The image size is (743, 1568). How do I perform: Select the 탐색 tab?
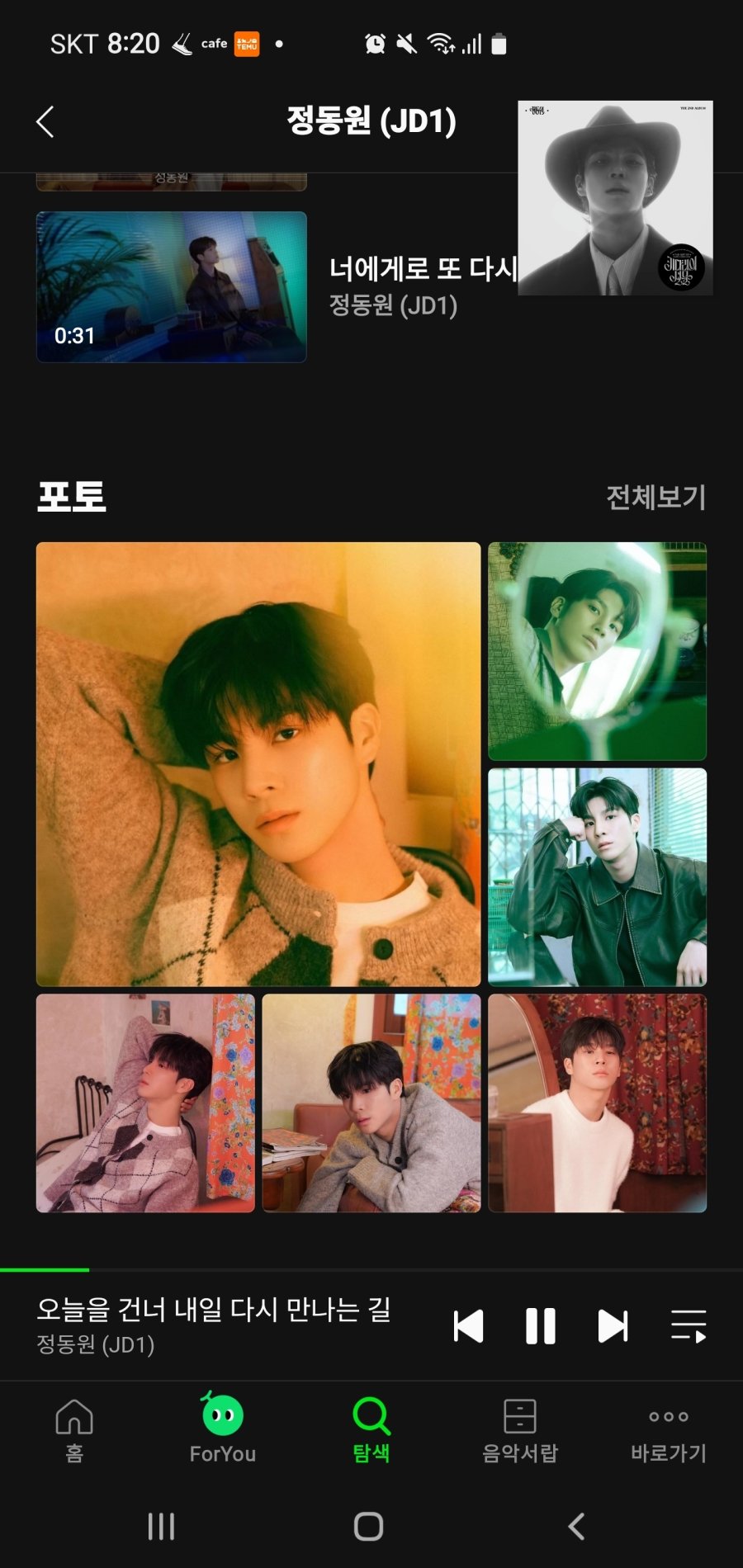(x=371, y=1429)
